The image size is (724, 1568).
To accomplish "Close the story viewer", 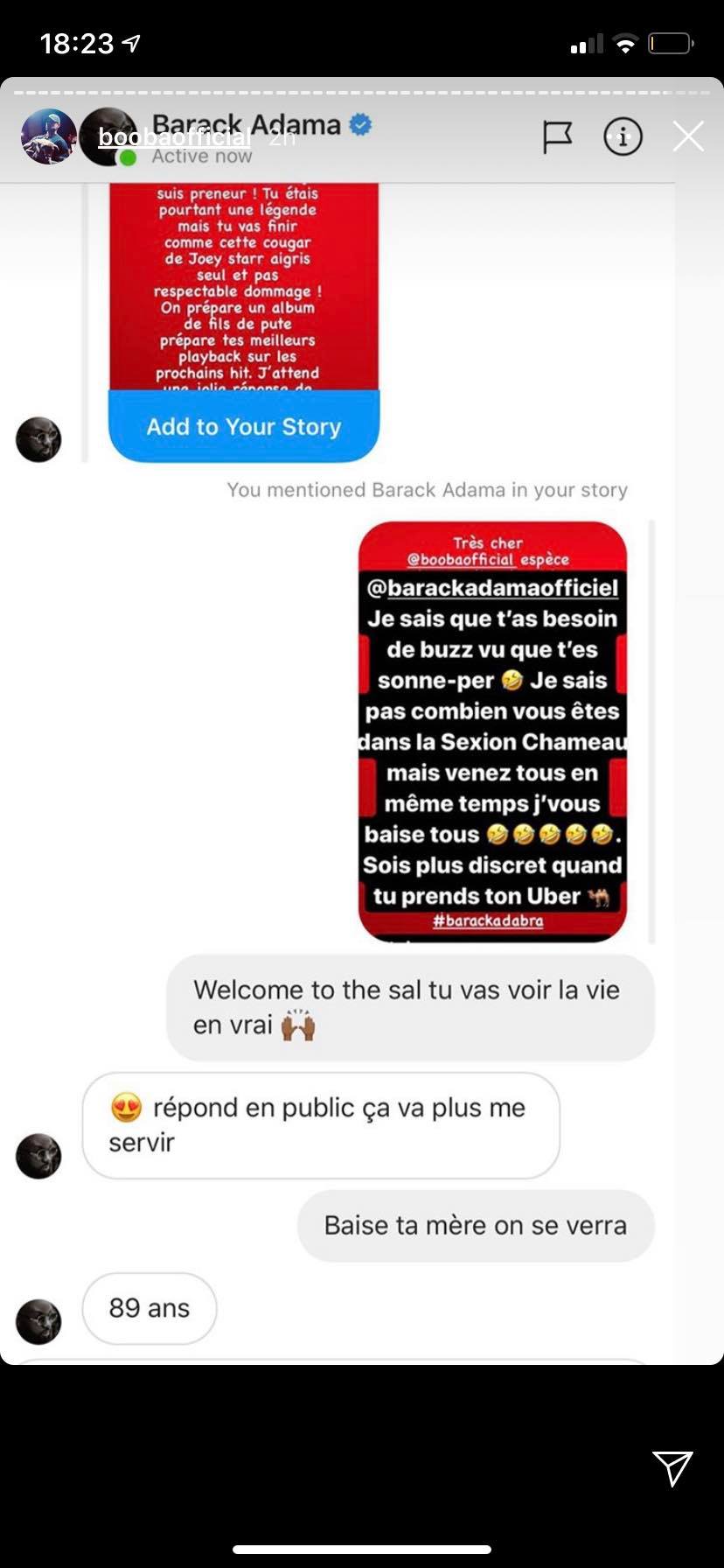I will (688, 136).
